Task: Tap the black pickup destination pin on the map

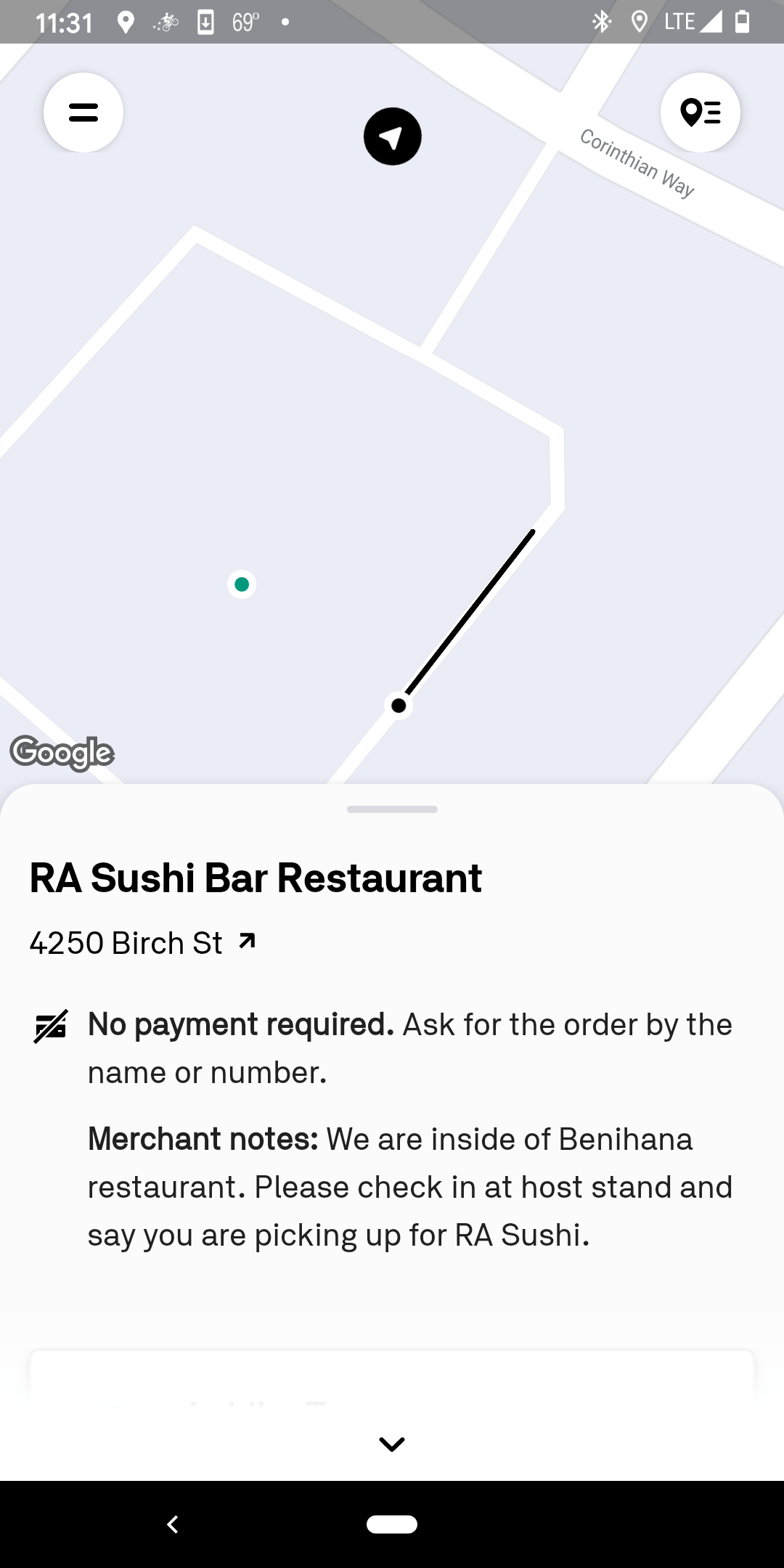Action: click(398, 705)
